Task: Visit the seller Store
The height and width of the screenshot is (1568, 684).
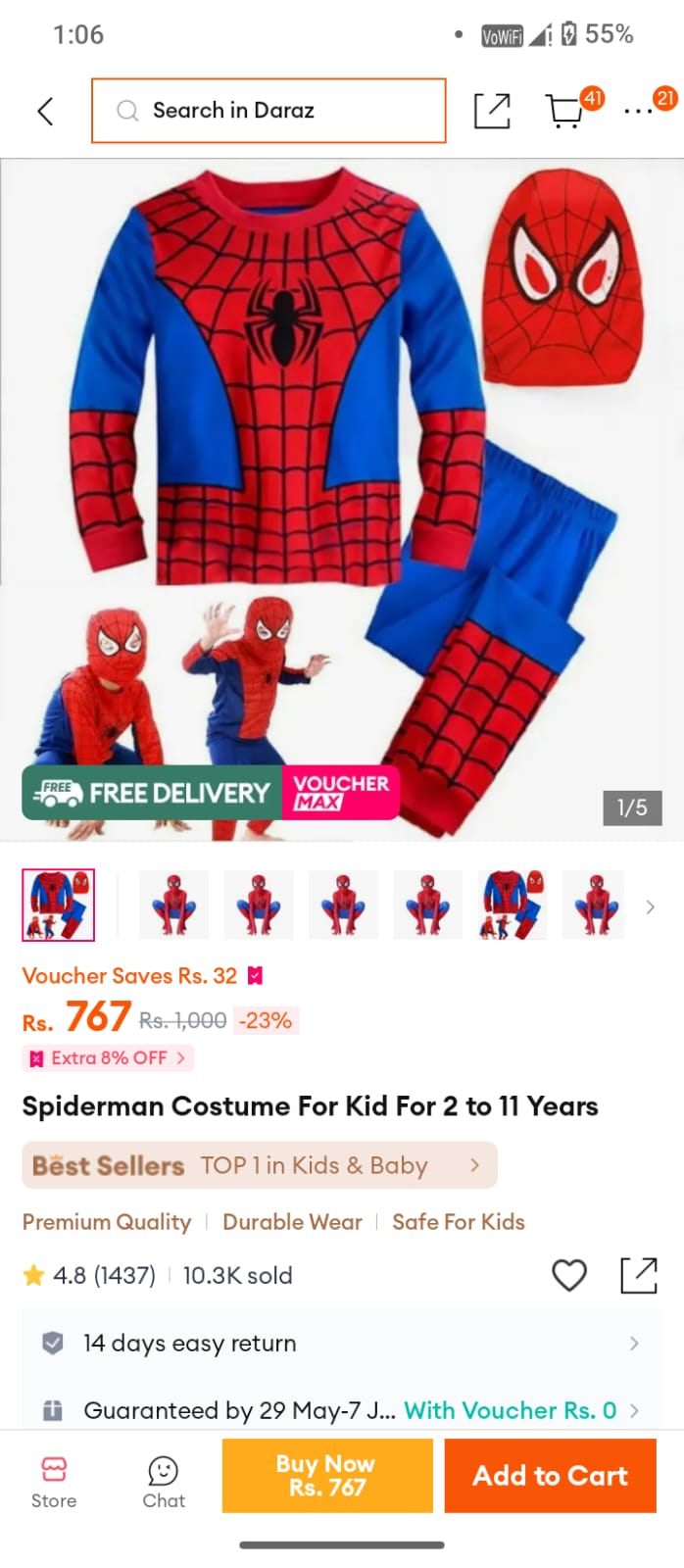Action: coord(54,1482)
